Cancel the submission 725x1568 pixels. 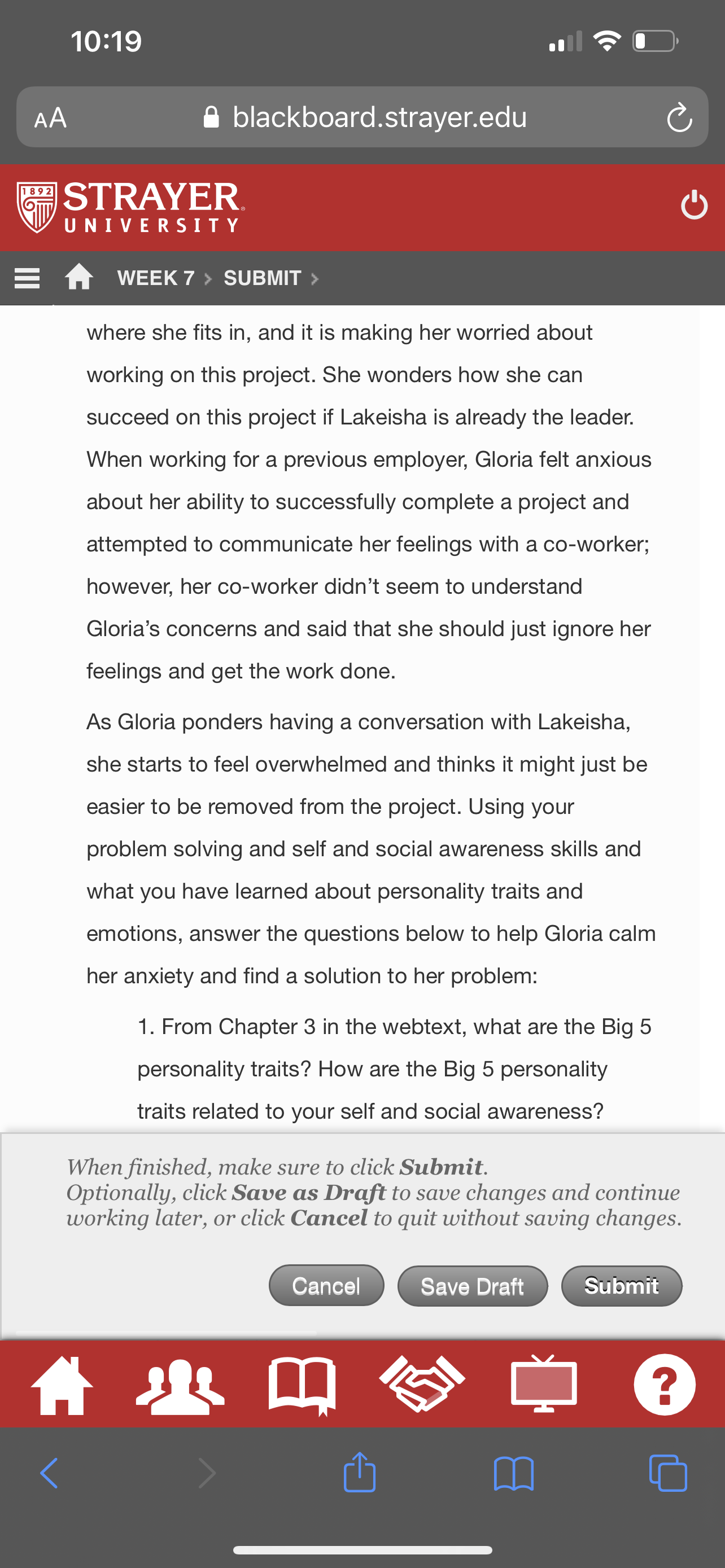pyautogui.click(x=326, y=1286)
